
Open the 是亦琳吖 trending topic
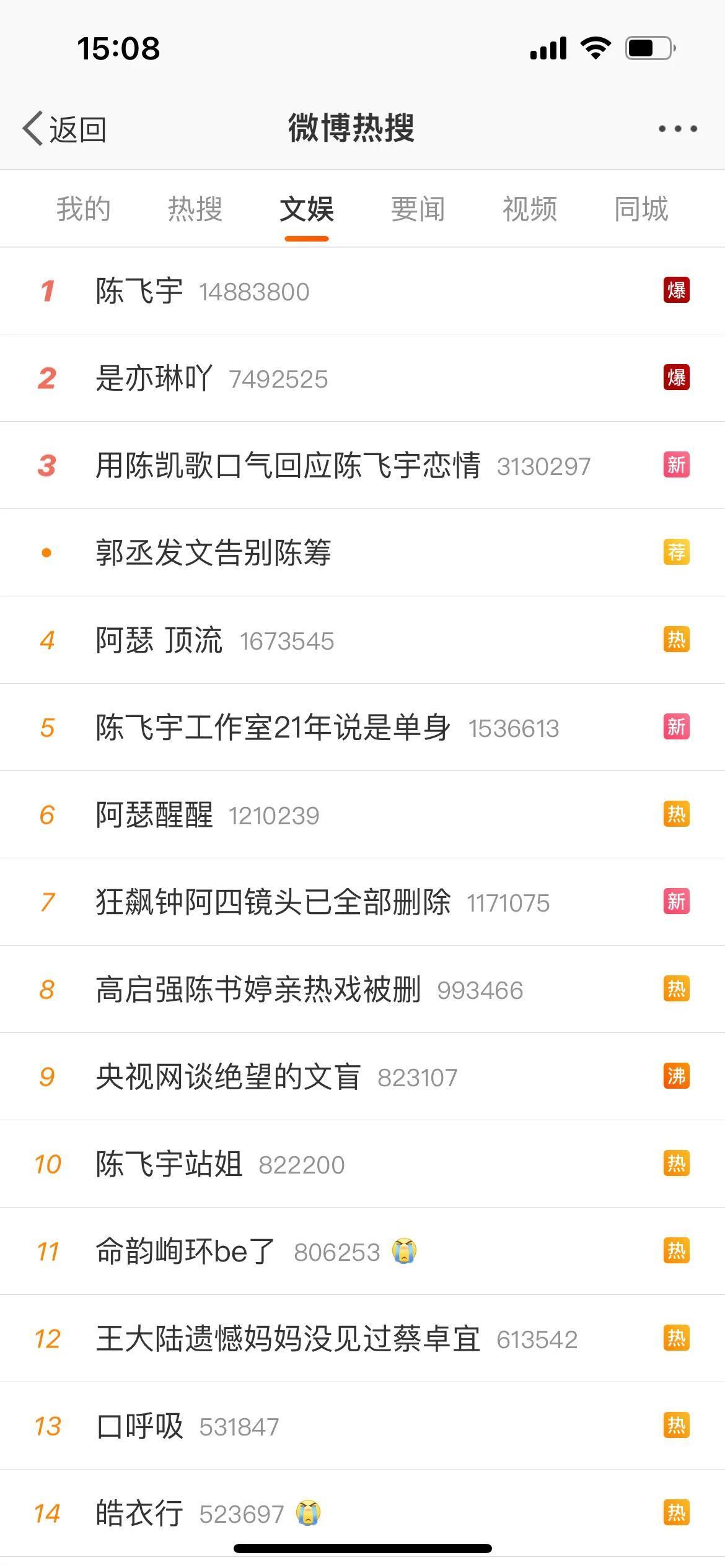[x=362, y=378]
